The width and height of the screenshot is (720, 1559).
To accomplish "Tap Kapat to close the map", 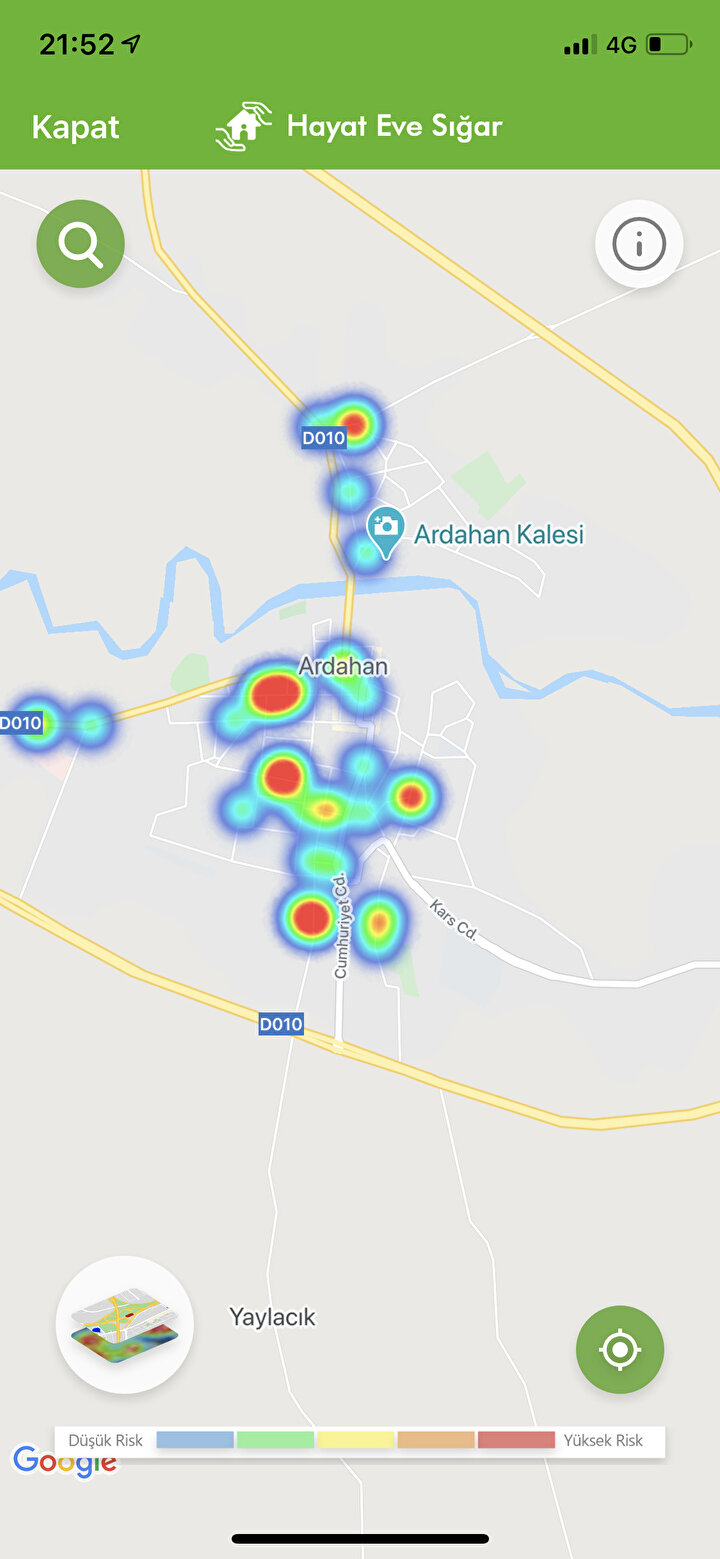I will (76, 128).
